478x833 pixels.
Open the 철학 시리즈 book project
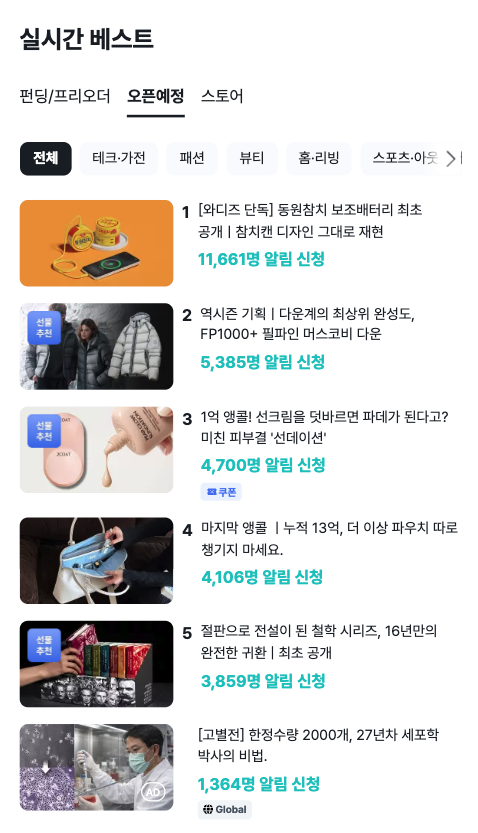(x=240, y=664)
